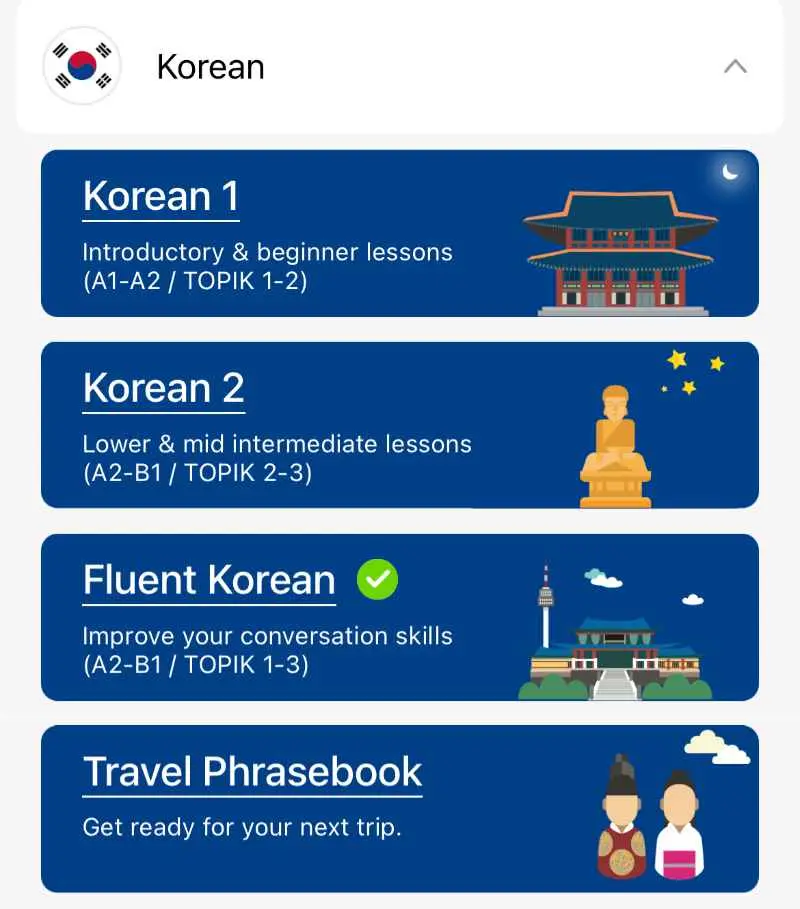Open the Korean 1 beginner course
800x909 pixels.
400,233
